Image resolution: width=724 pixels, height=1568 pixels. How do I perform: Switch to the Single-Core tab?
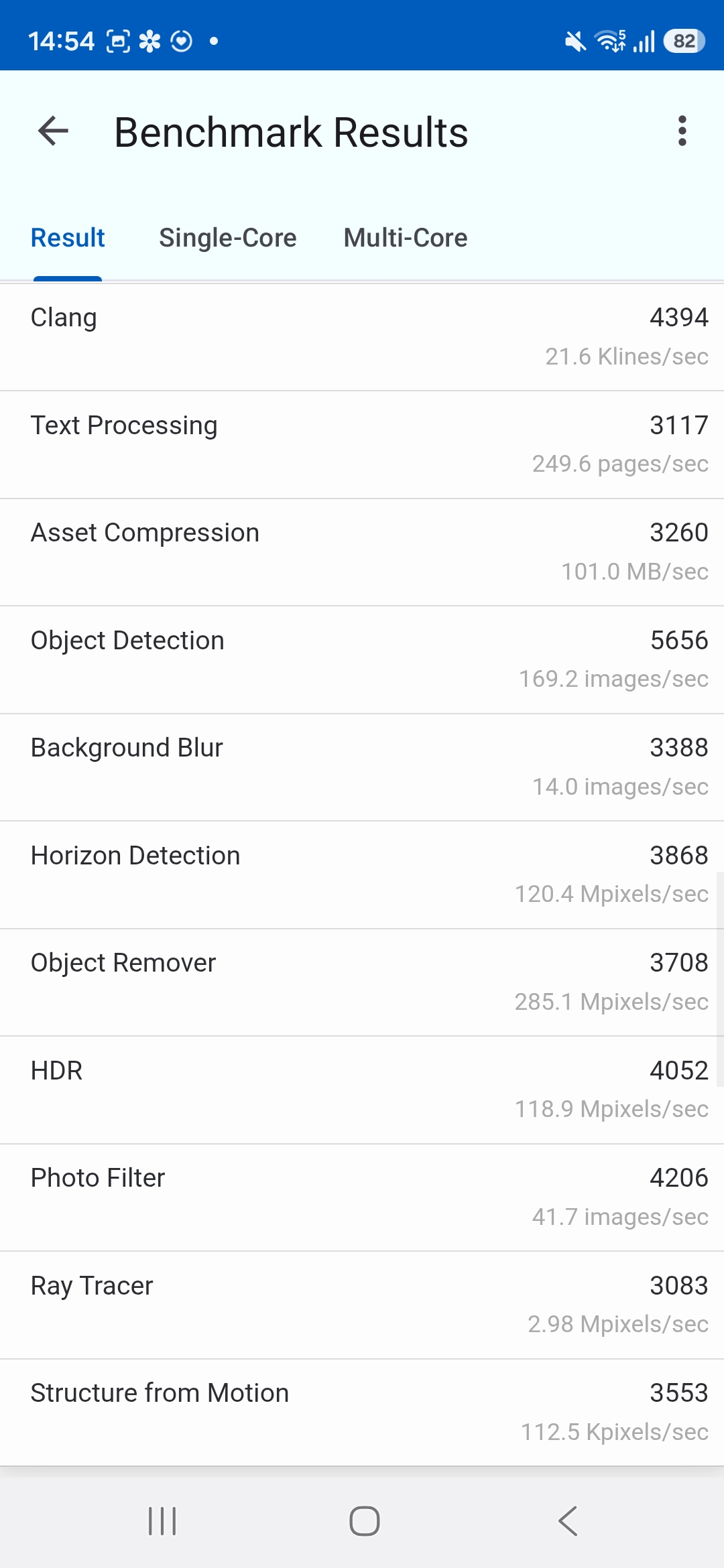pyautogui.click(x=227, y=238)
